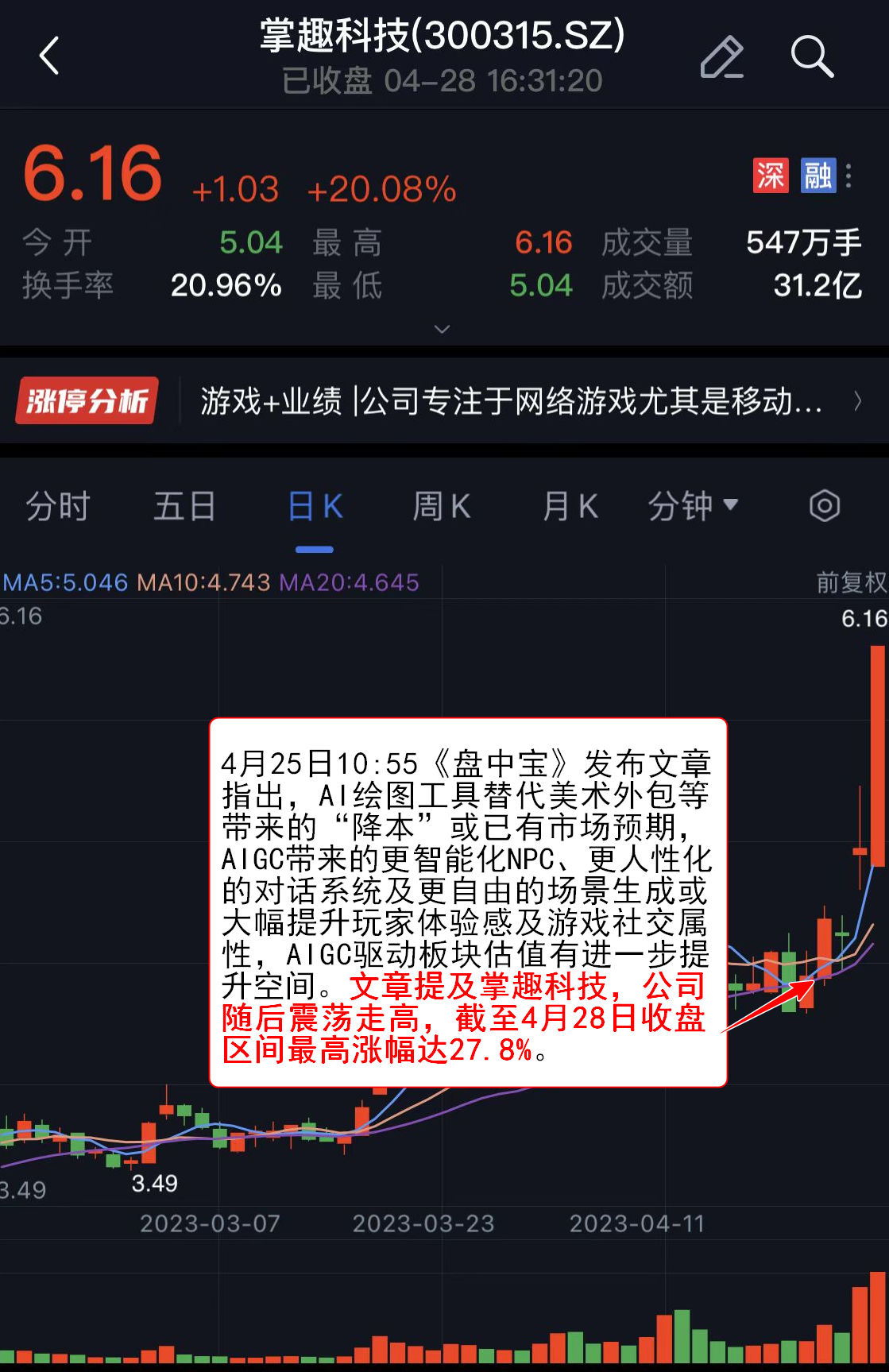
Task: Expand more quote details chevron
Action: pos(443,329)
